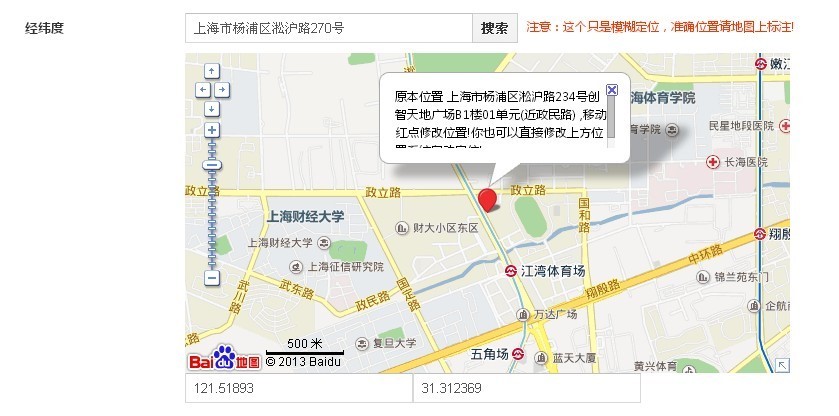The height and width of the screenshot is (416, 839).
Task: Tap the zoom level slider handle
Action: pos(212,165)
